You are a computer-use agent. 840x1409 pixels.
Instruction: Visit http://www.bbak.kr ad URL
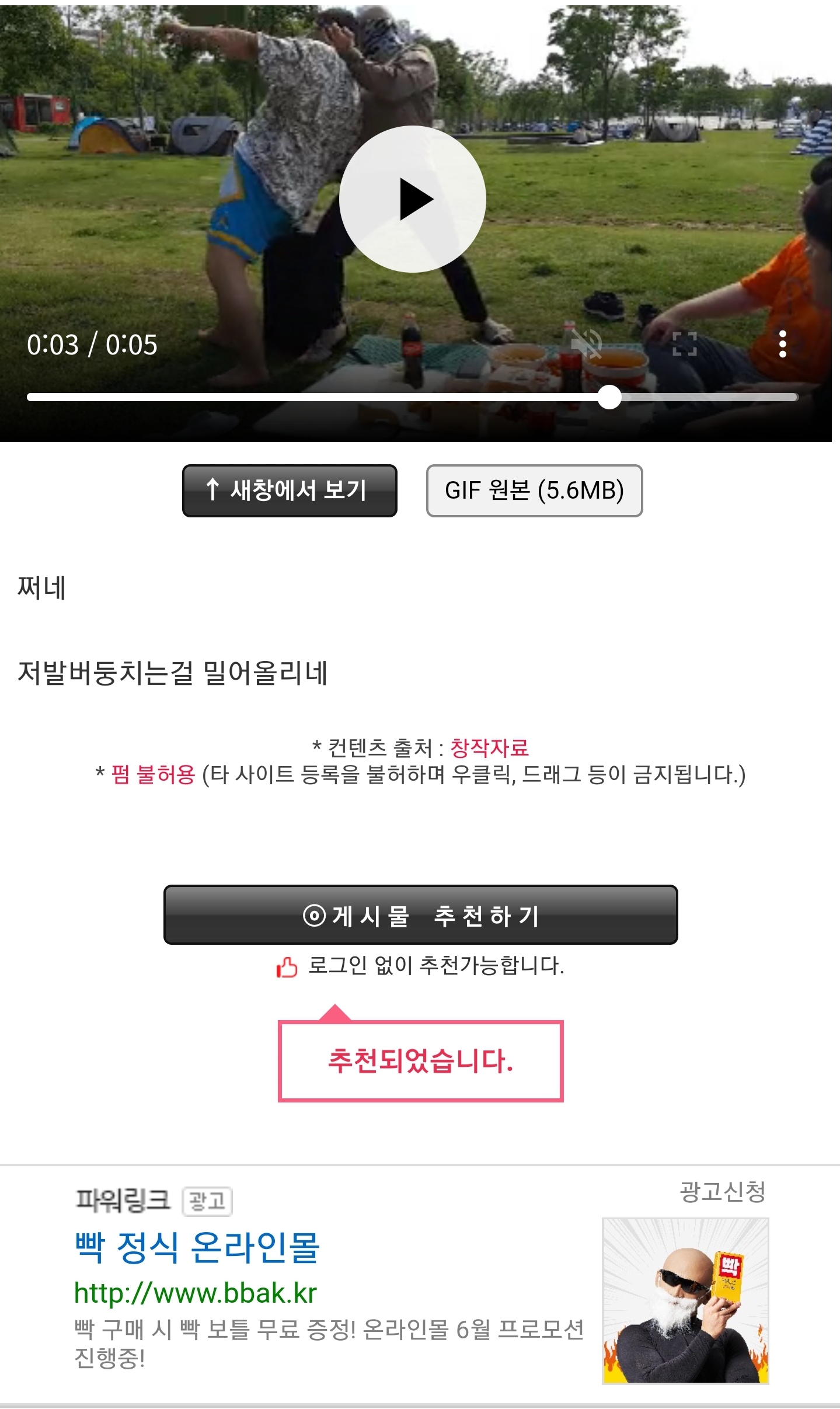(196, 1293)
